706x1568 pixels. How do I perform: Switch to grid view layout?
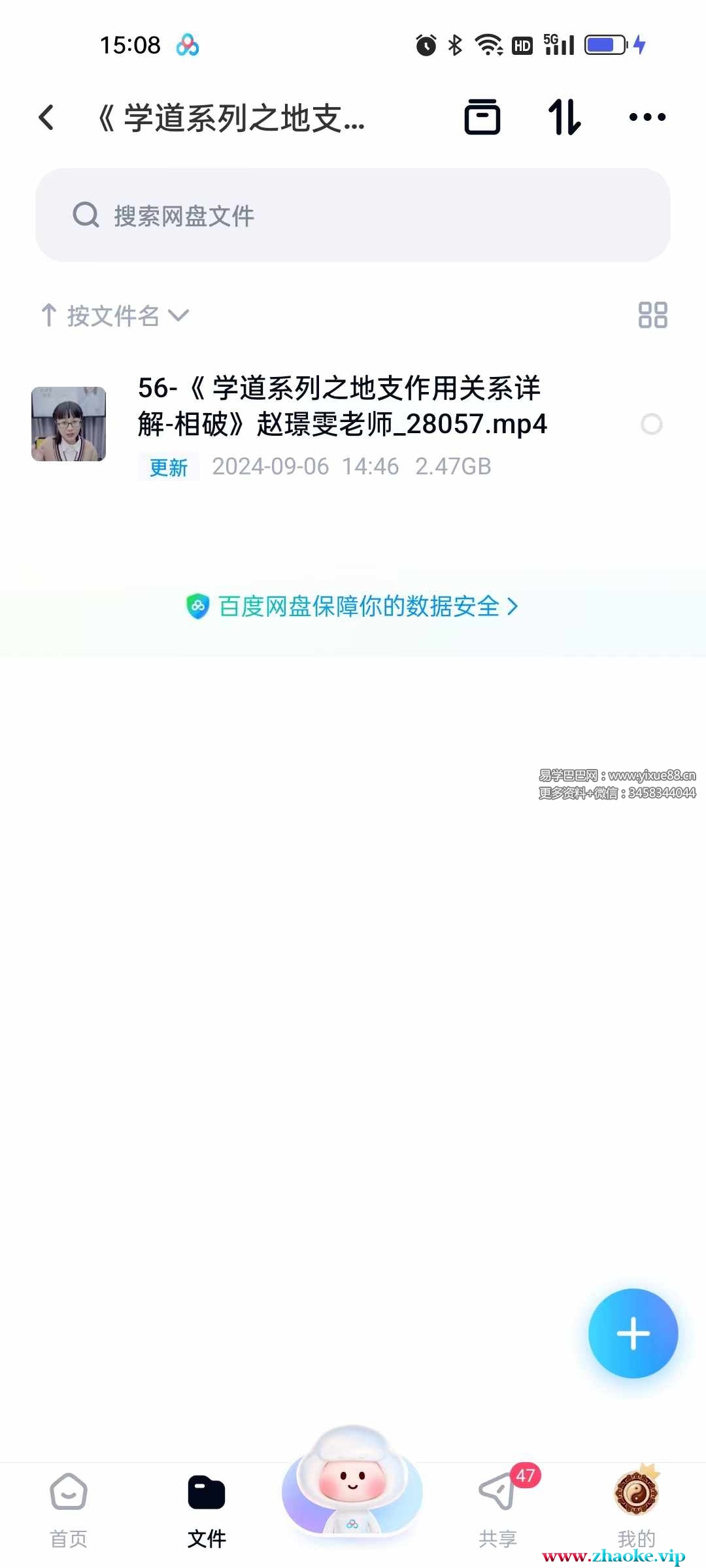pyautogui.click(x=652, y=315)
